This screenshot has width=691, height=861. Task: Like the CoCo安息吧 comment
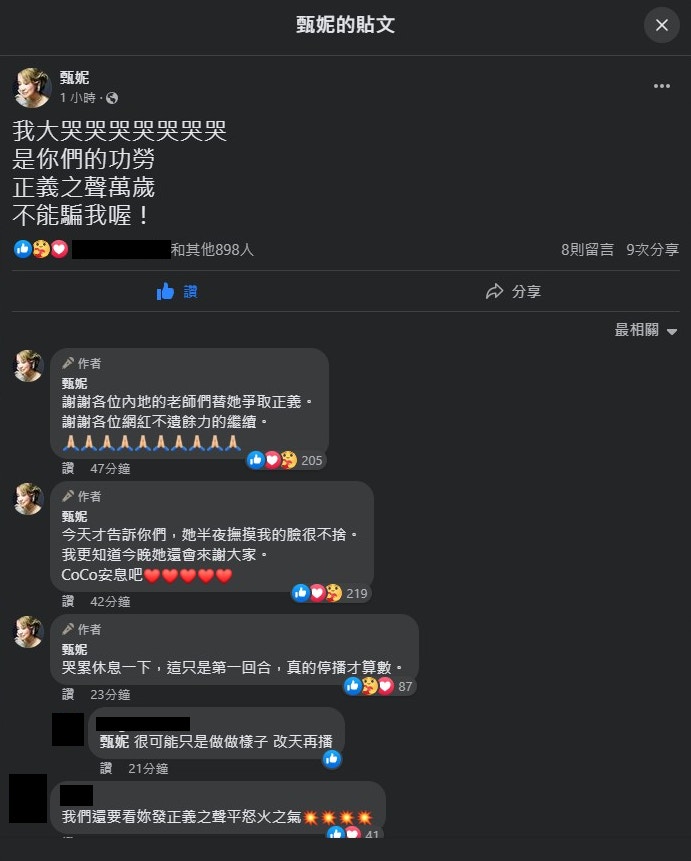pos(68,601)
